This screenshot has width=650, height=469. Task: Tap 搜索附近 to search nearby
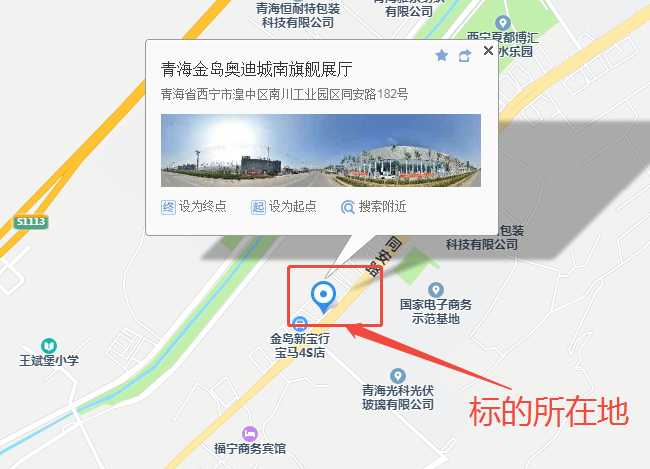coord(374,207)
